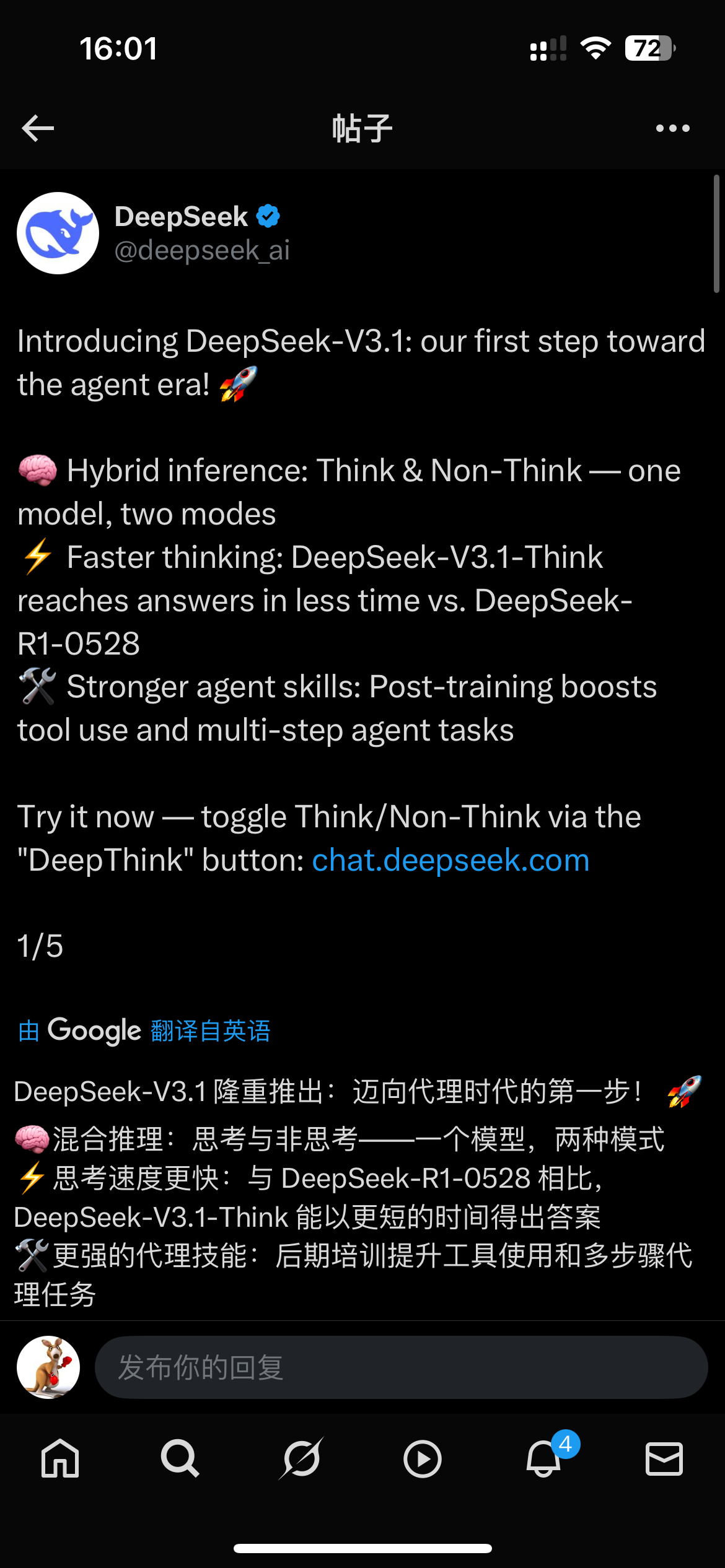
Task: Open the @deepseek_ai handle
Action: click(x=202, y=250)
